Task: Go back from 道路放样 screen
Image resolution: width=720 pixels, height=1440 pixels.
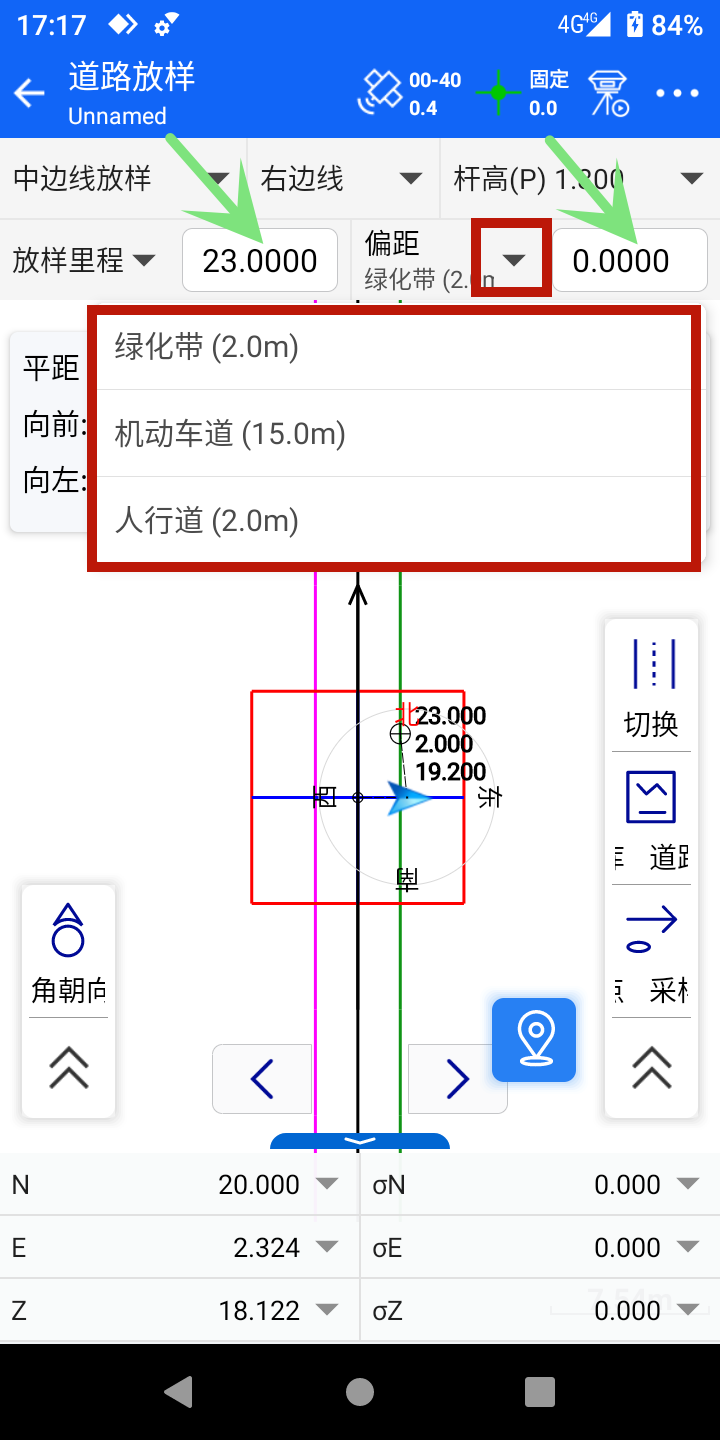Action: (30, 94)
